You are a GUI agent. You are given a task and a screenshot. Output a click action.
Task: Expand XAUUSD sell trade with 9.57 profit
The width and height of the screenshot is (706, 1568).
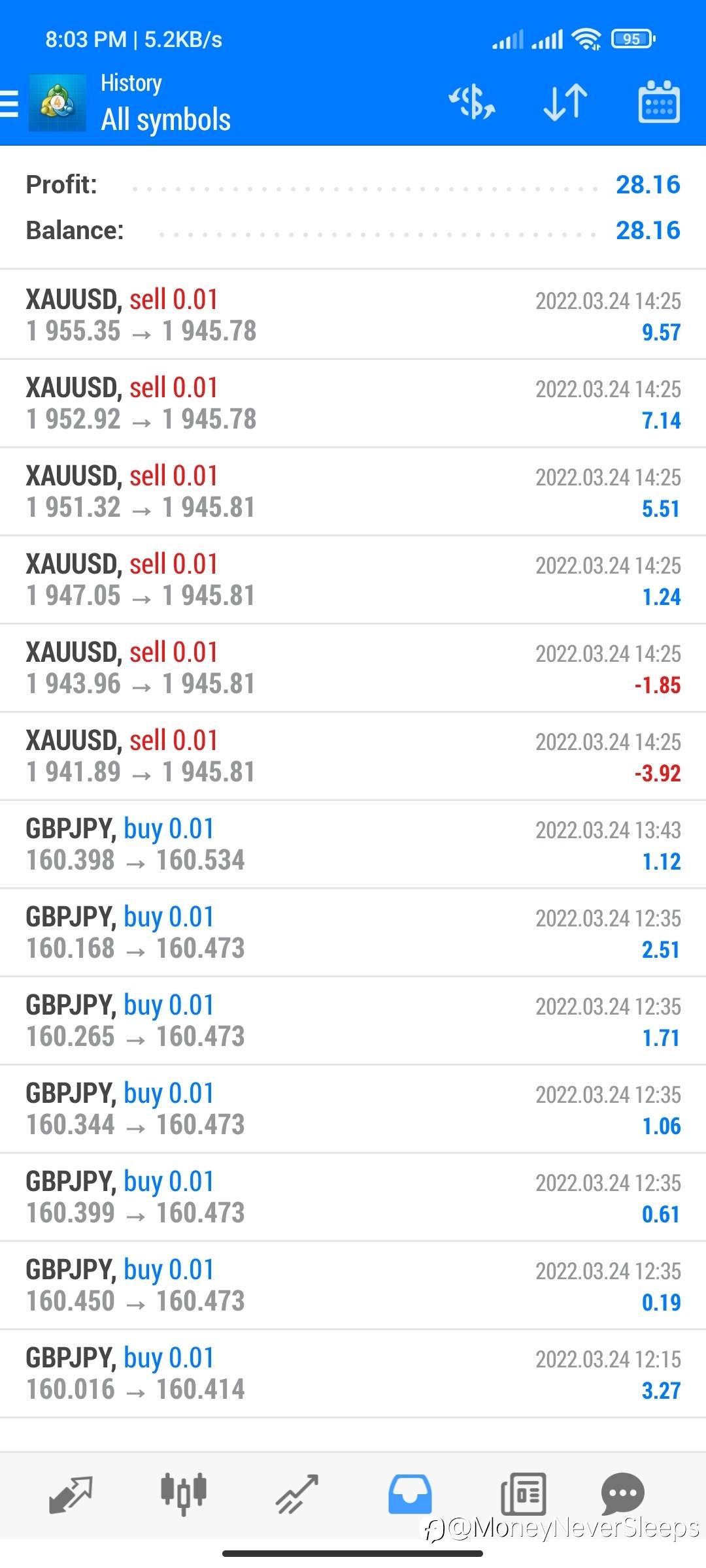pos(353,315)
